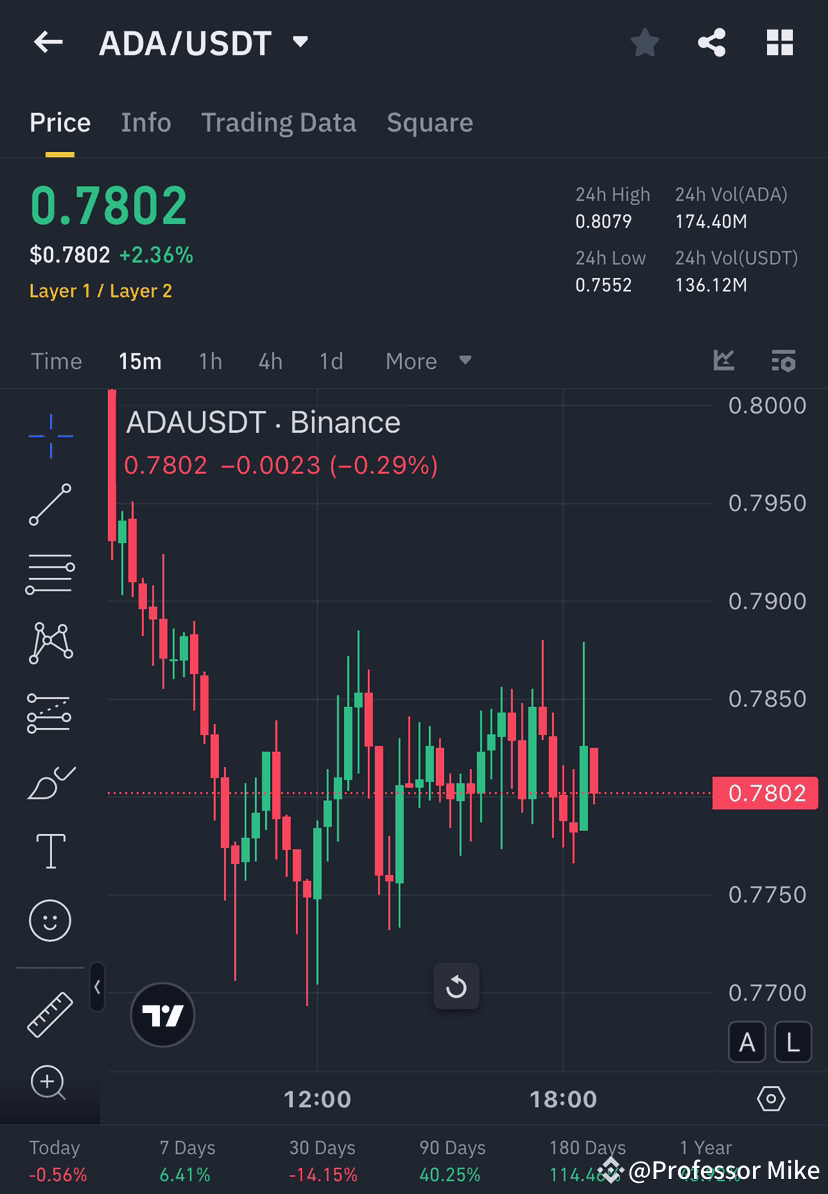Select the XABCD pattern drawing tool
Viewport: 828px width, 1194px height.
(50, 643)
